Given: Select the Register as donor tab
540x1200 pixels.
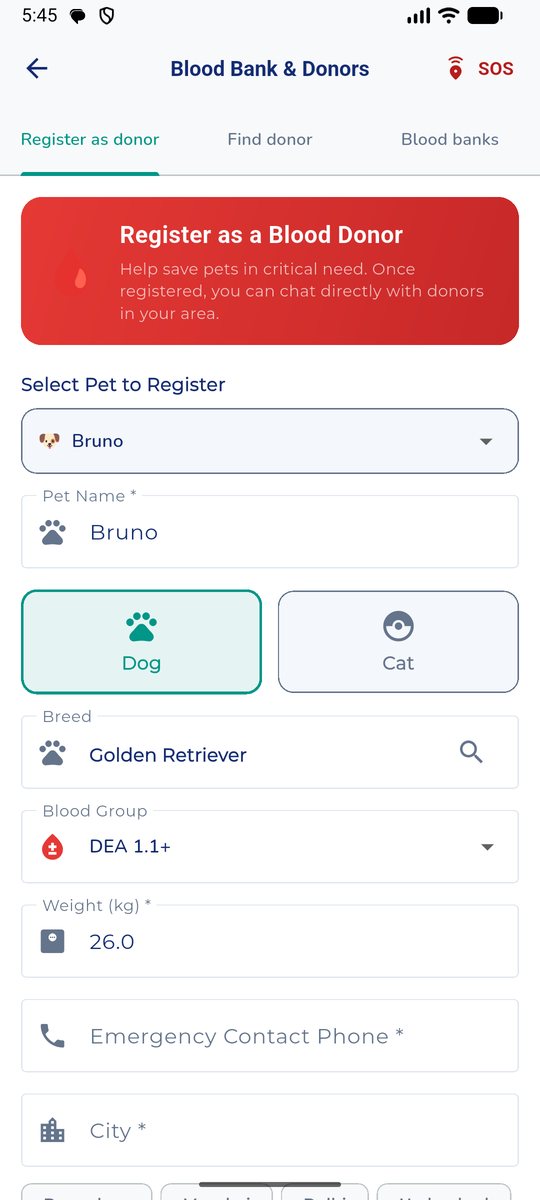Looking at the screenshot, I should click(90, 139).
